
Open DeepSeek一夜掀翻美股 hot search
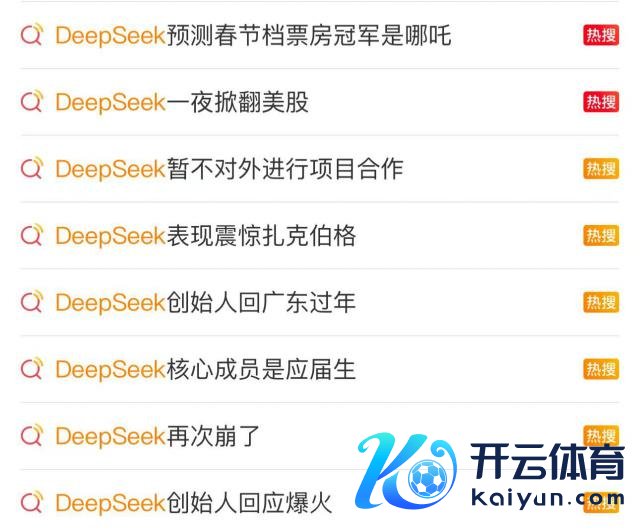point(182,102)
